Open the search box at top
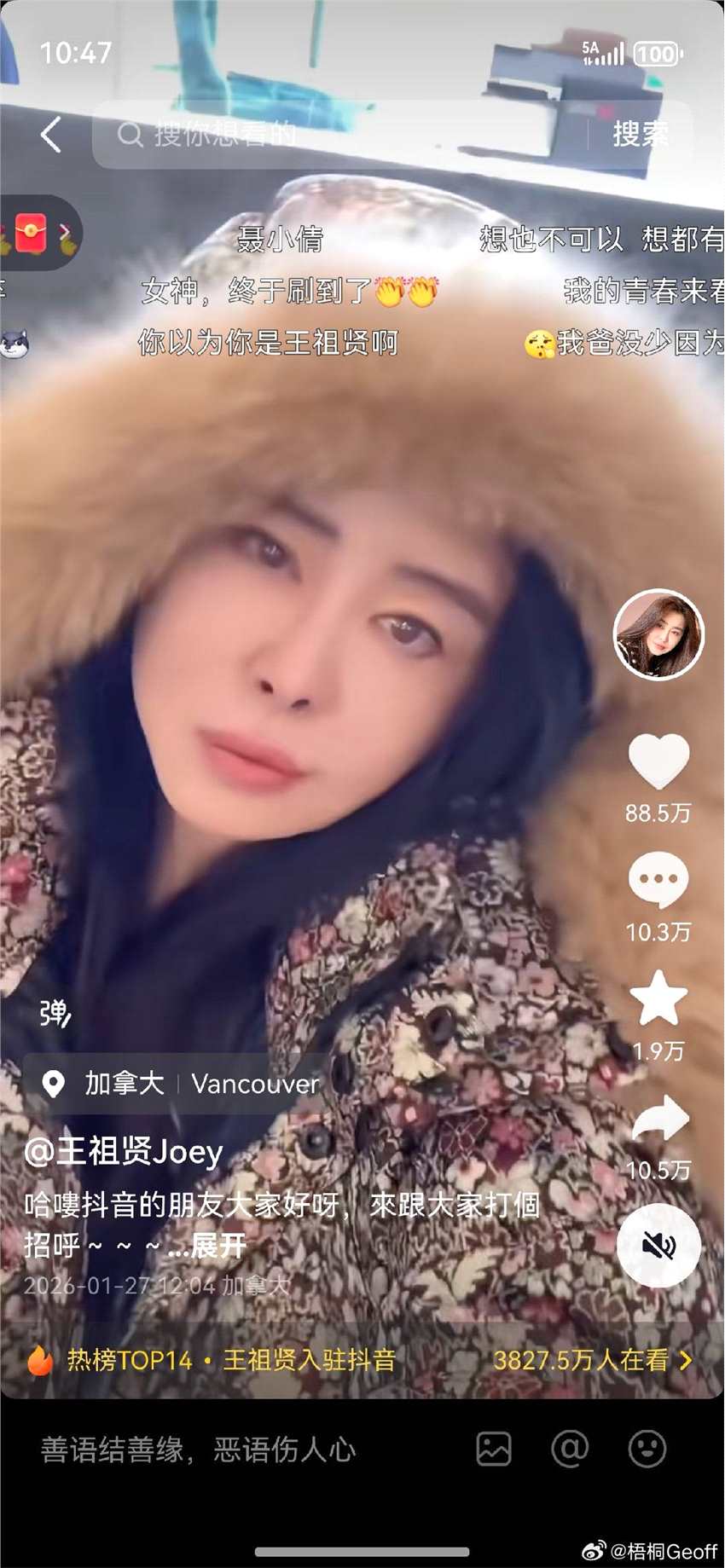This screenshot has height=1568, width=725. click(341, 135)
